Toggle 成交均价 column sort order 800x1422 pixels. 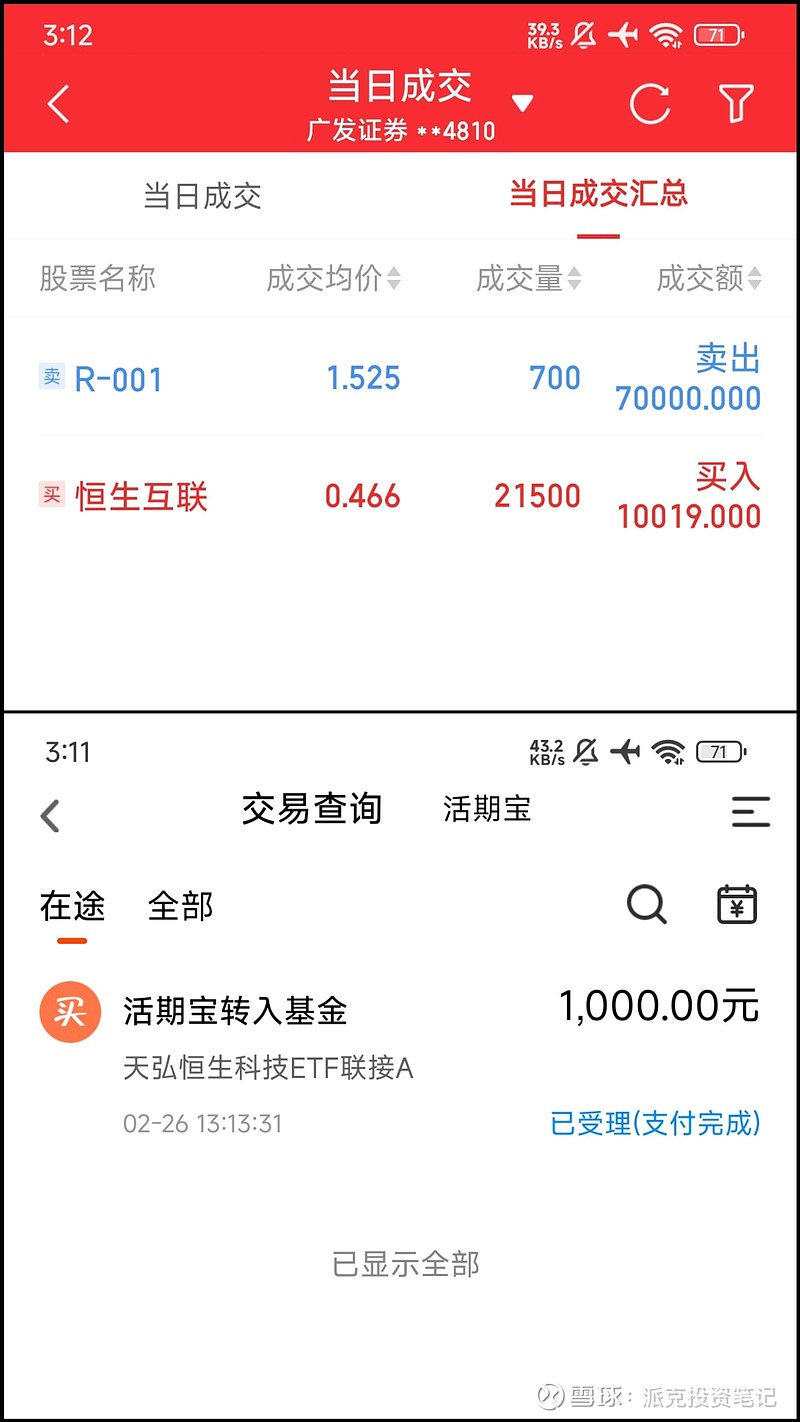coord(333,279)
